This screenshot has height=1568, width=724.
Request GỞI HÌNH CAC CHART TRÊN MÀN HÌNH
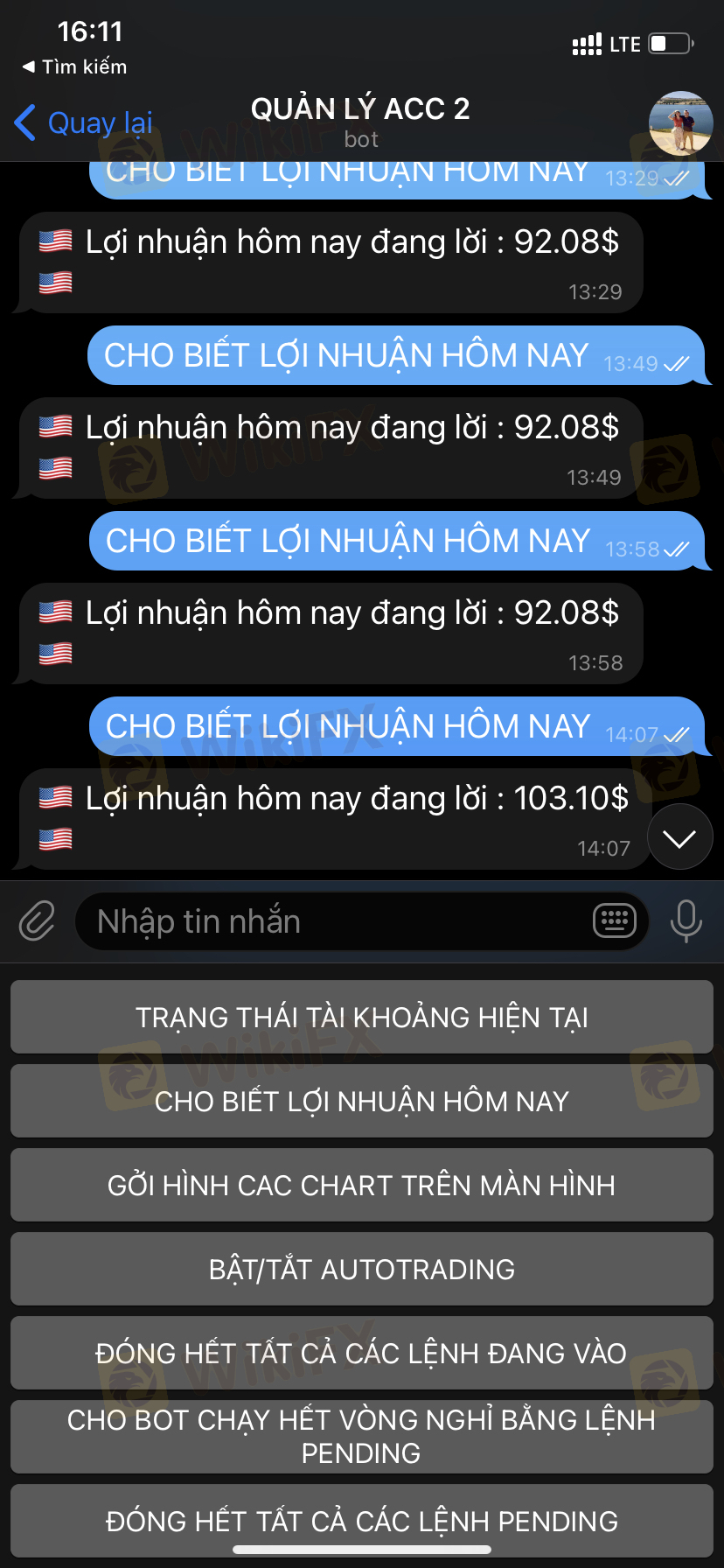click(362, 1185)
